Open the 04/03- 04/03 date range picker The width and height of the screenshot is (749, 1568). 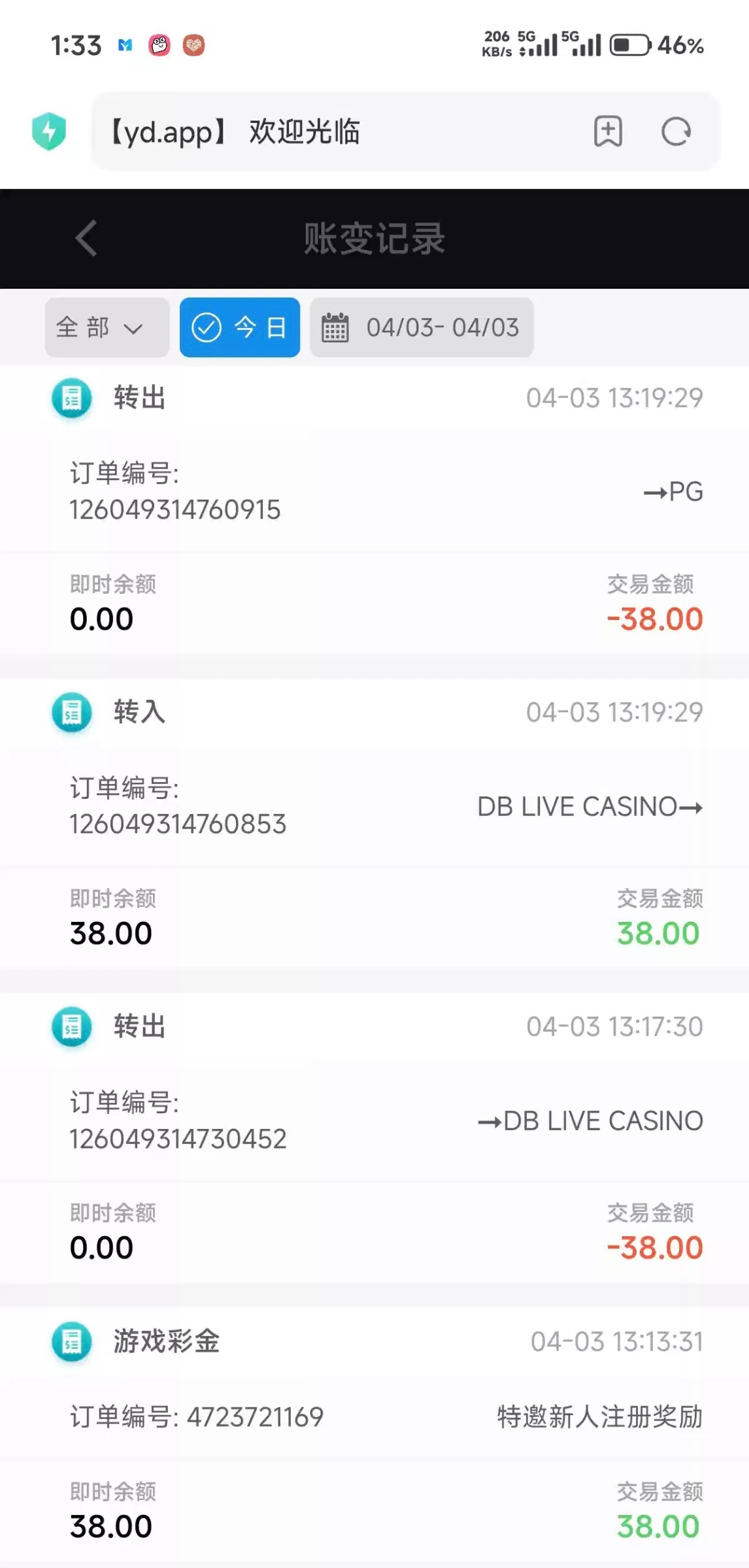pyautogui.click(x=422, y=327)
